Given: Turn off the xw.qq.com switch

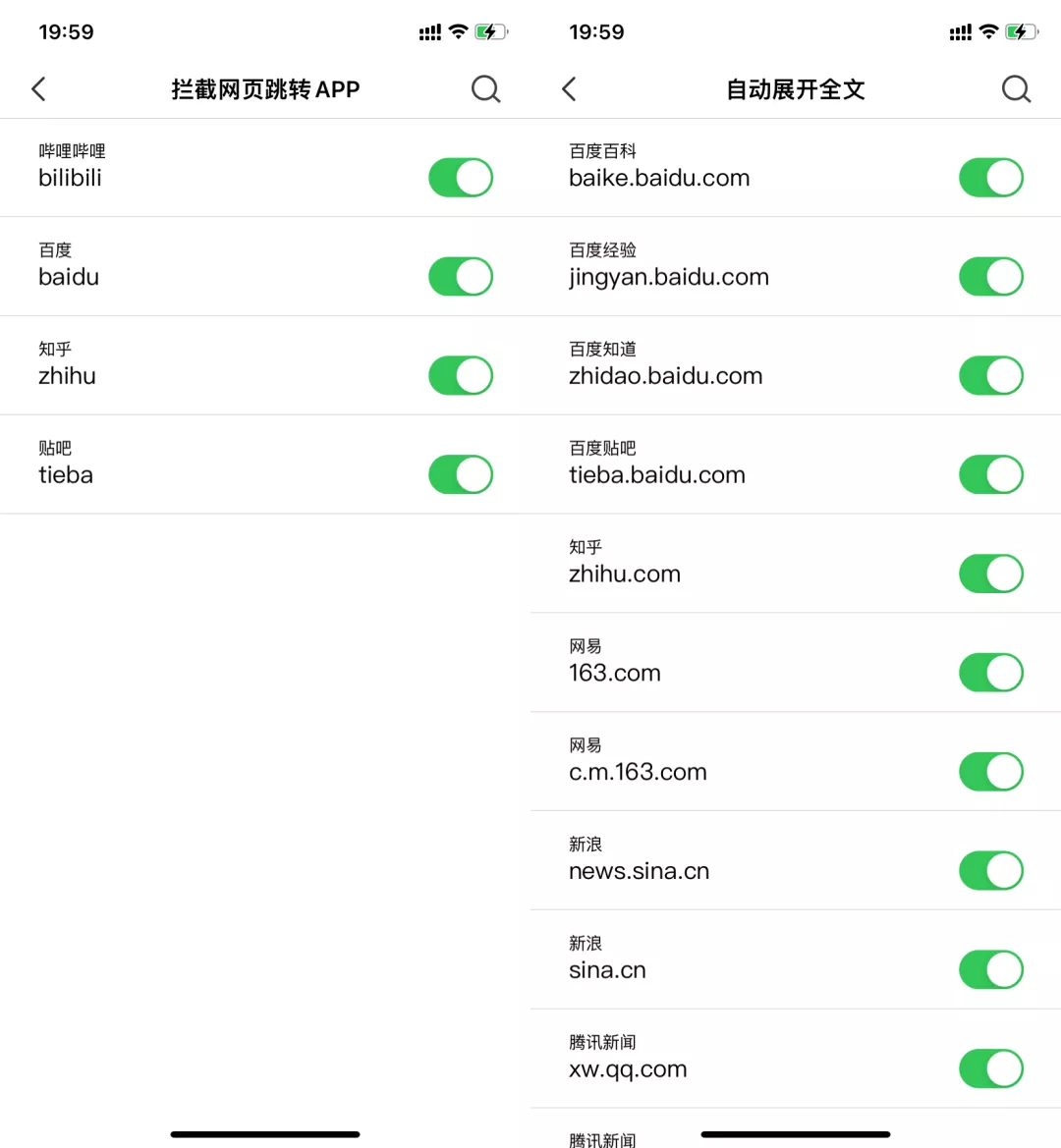Looking at the screenshot, I should (x=991, y=1069).
